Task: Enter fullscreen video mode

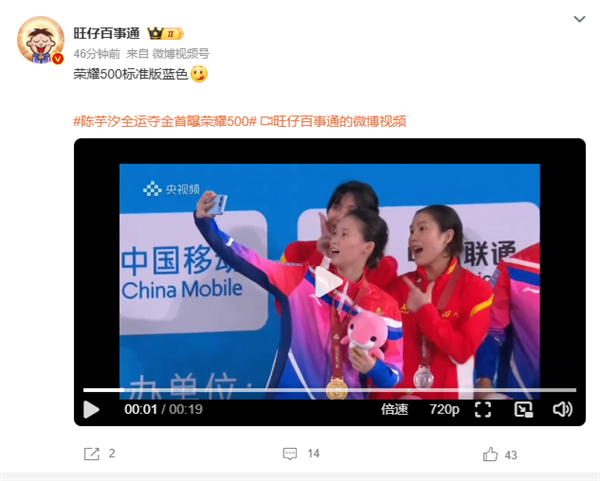Action: point(483,409)
